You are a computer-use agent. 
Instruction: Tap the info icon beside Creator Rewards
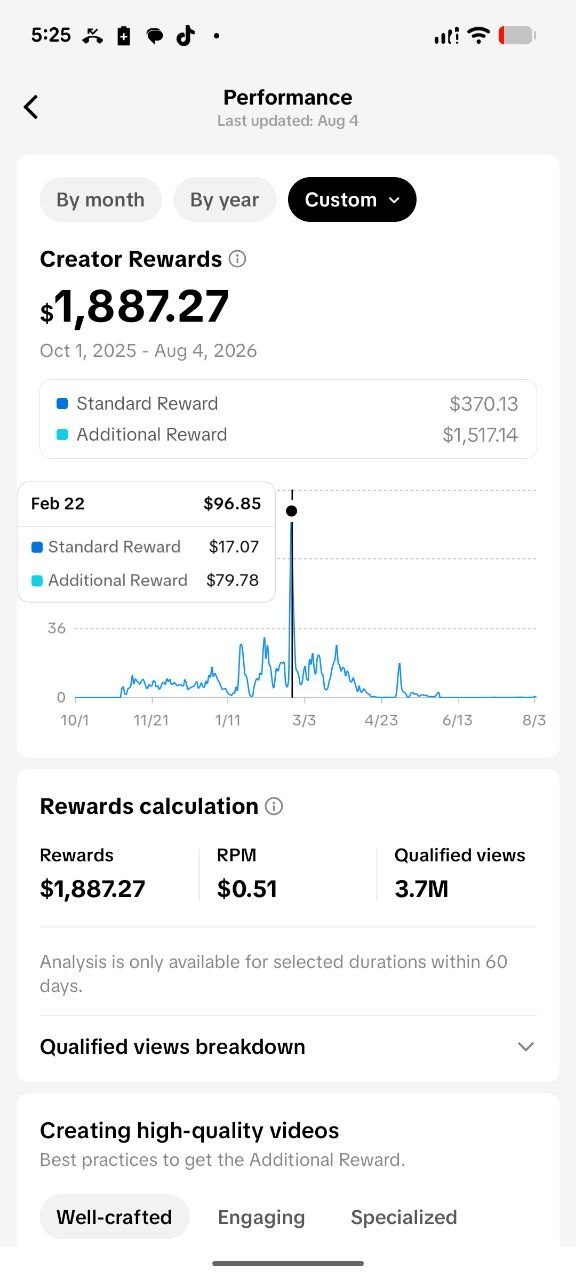coord(237,259)
